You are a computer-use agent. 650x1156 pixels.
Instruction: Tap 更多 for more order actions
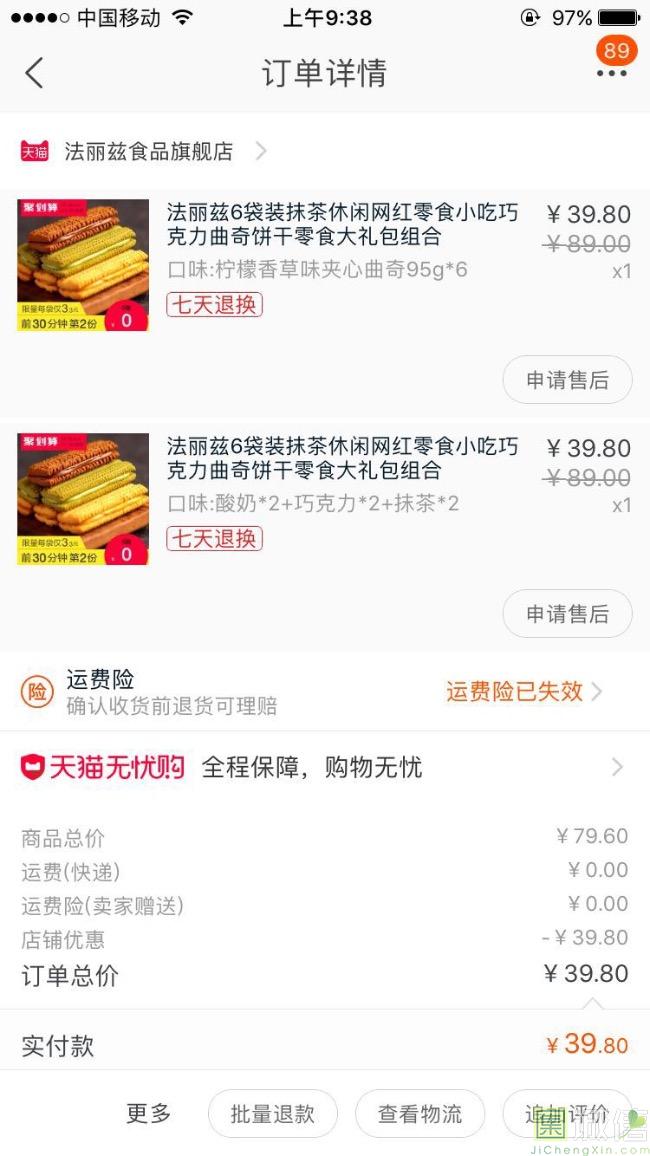pos(149,1114)
